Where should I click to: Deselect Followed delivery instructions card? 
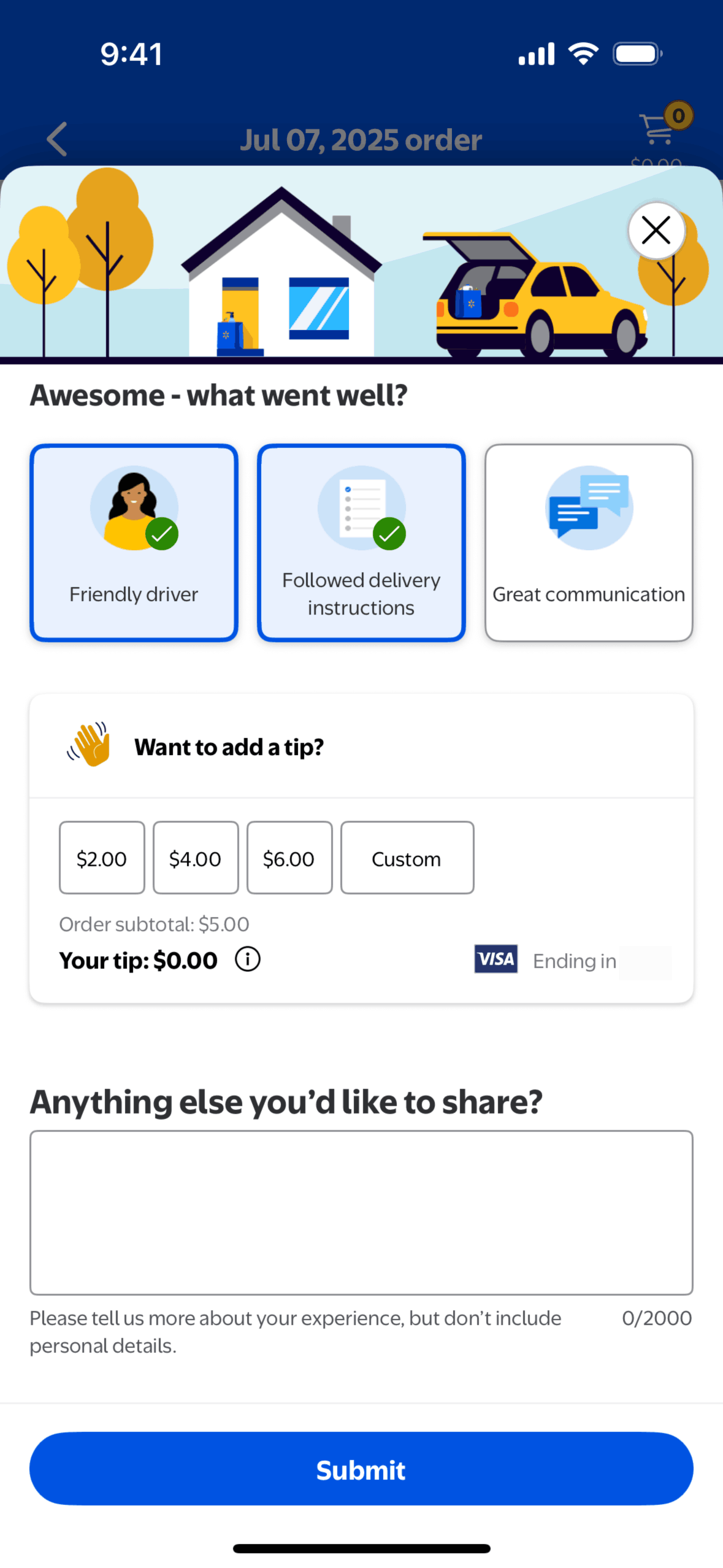[361, 542]
